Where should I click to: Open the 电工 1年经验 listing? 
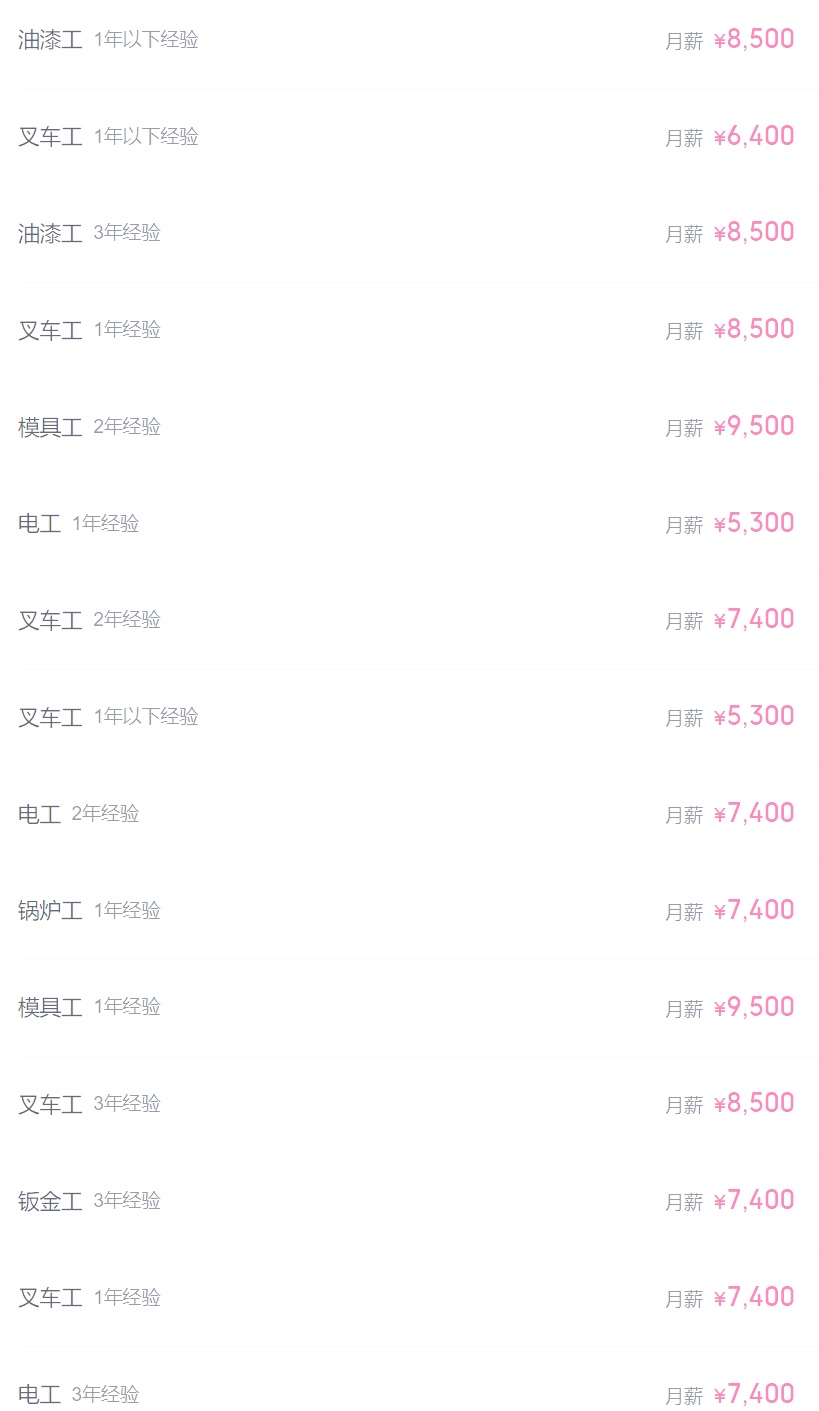[409, 524]
